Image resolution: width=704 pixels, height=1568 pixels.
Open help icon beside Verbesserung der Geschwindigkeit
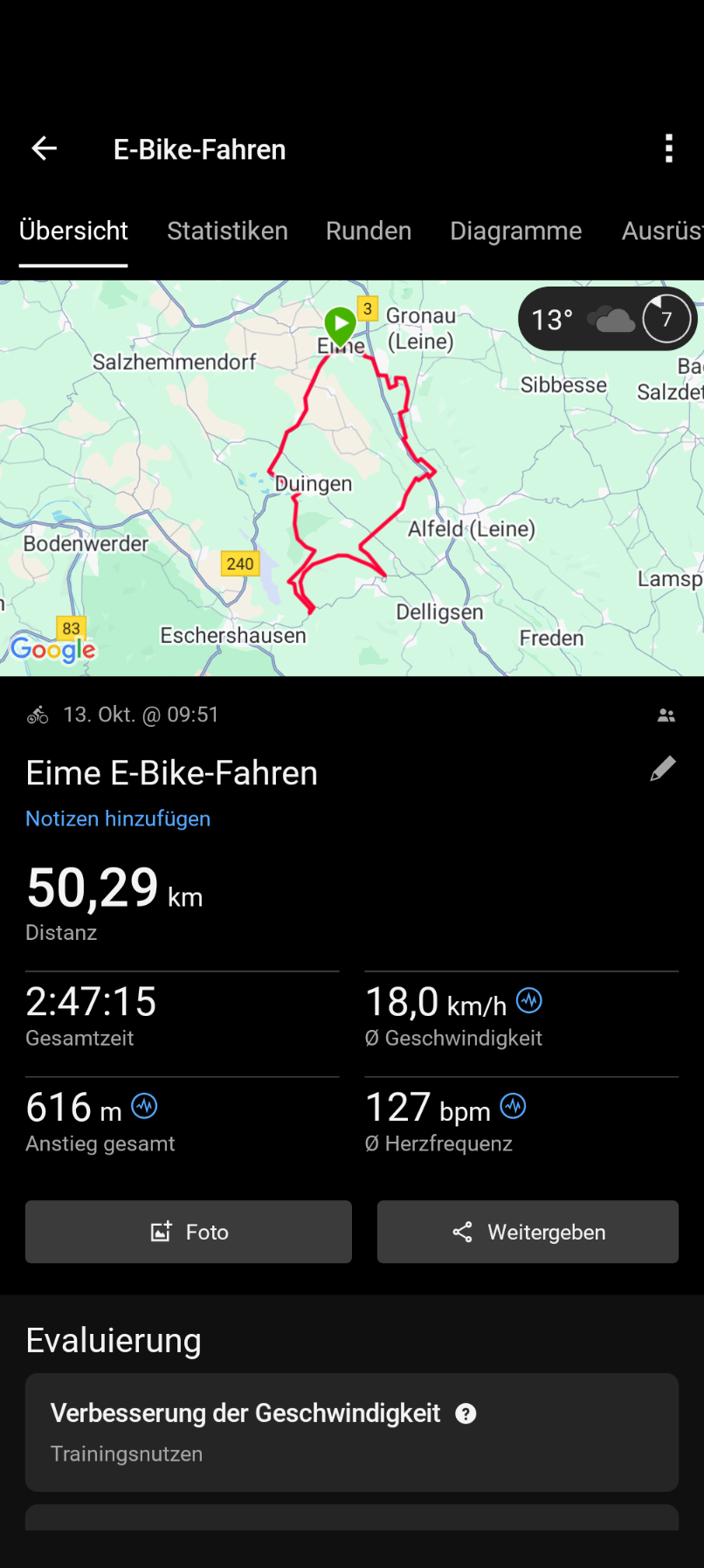(466, 1414)
